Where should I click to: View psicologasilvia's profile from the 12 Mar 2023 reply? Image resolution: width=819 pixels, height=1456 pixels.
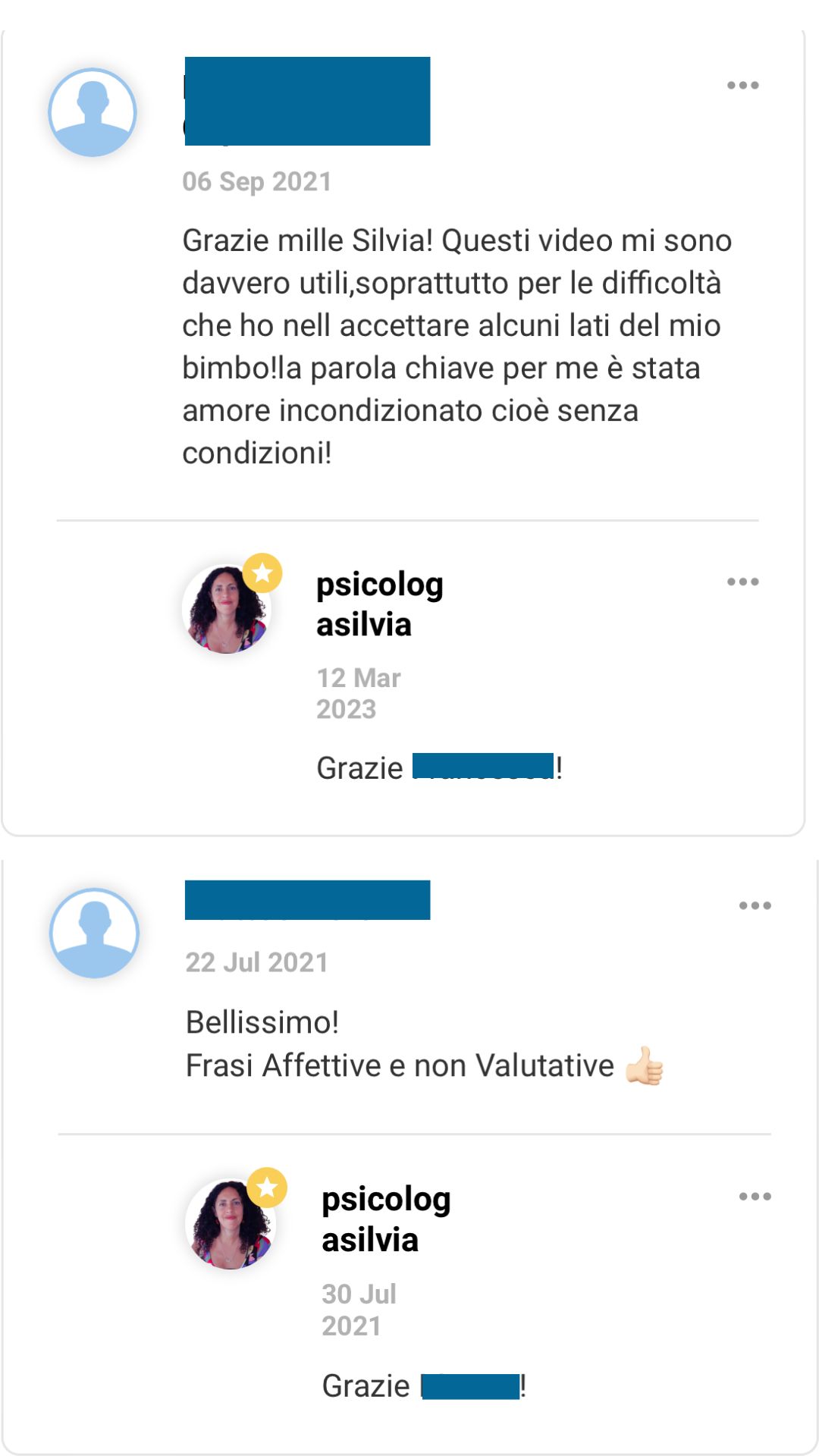tap(379, 604)
